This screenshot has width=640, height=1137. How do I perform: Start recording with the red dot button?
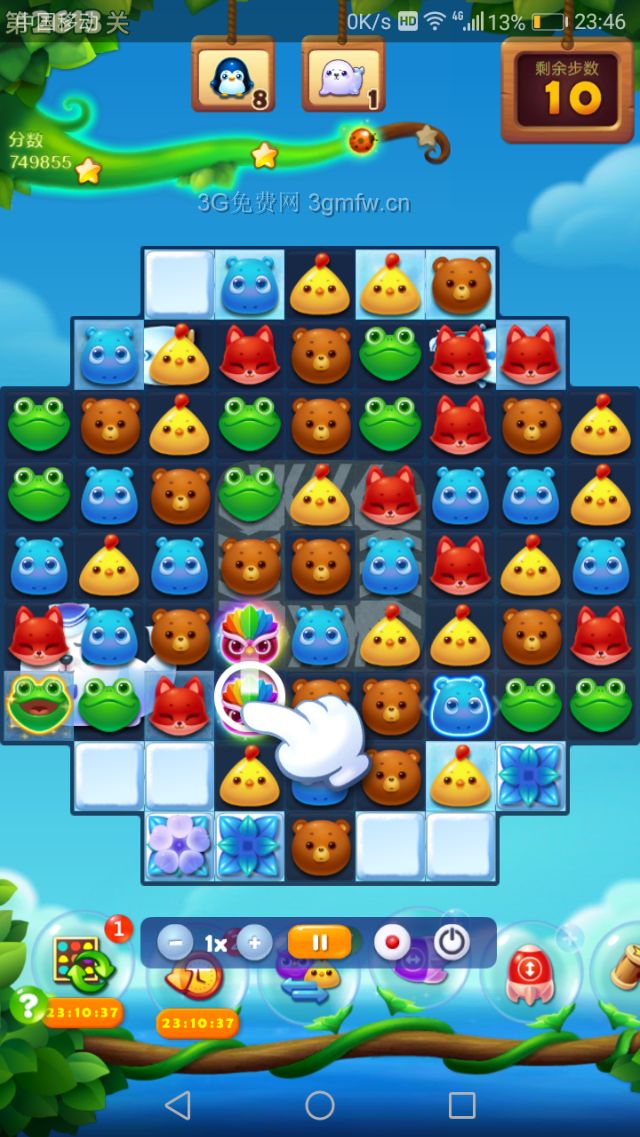pos(392,942)
